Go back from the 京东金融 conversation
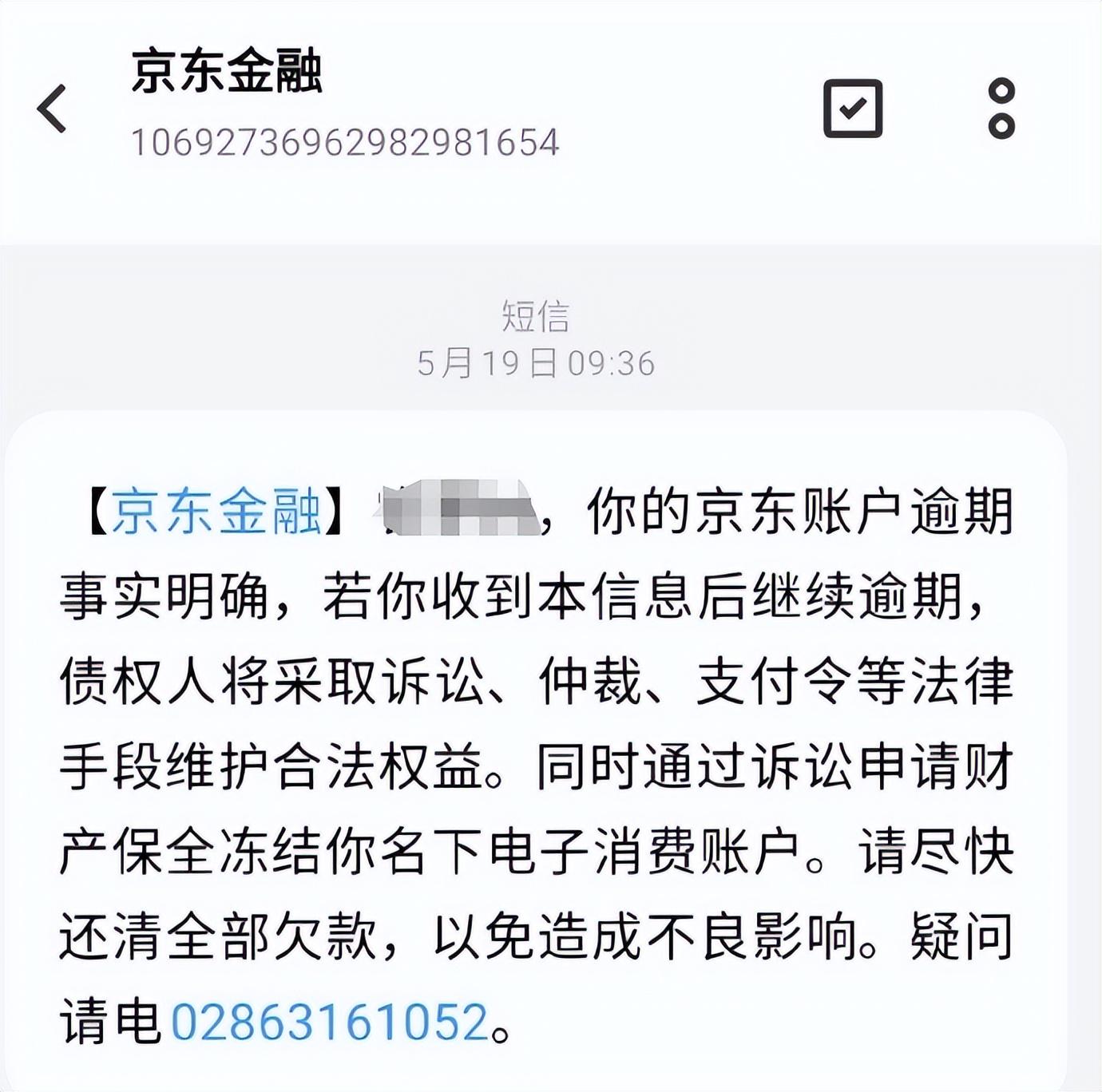 (x=53, y=109)
